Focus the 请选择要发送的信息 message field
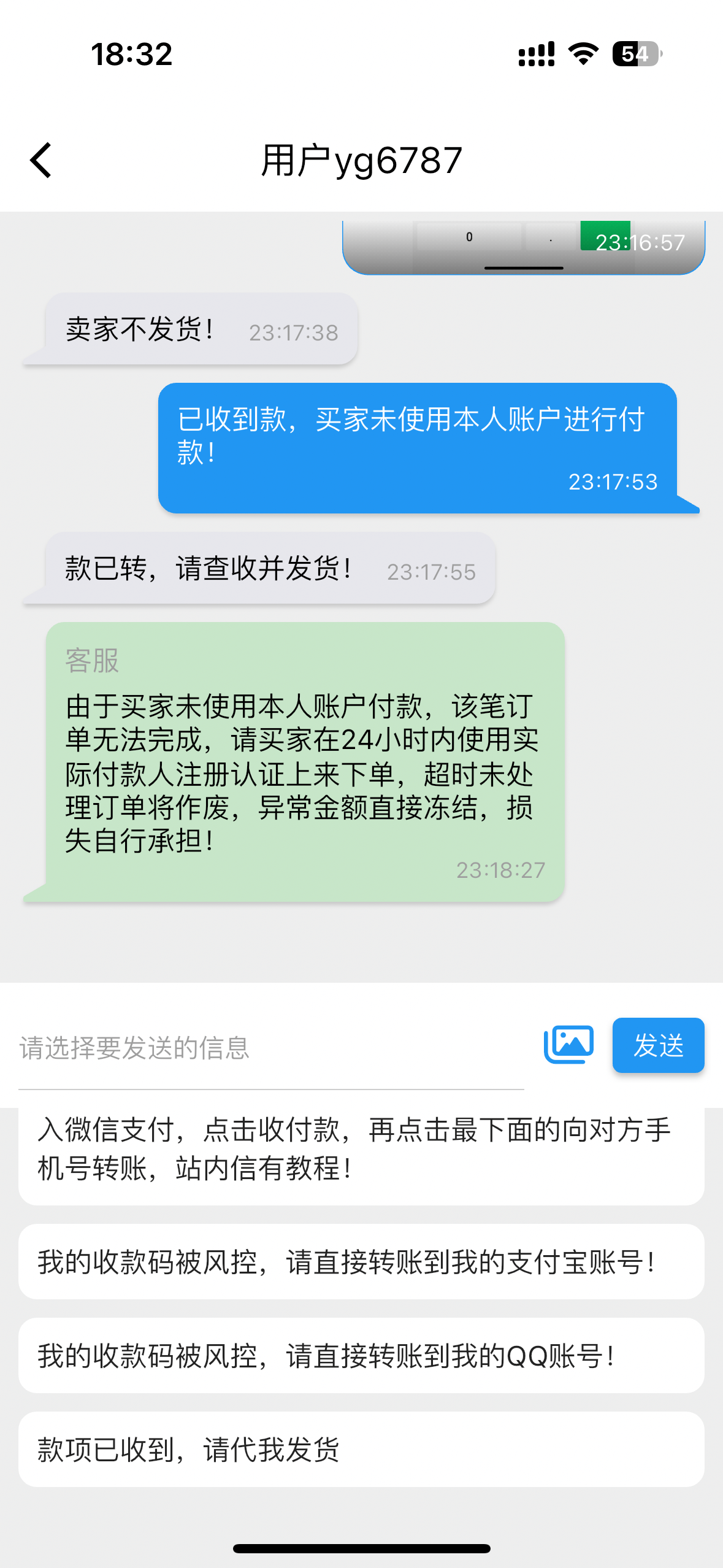Screen dimensions: 723x1568 coord(271,1048)
